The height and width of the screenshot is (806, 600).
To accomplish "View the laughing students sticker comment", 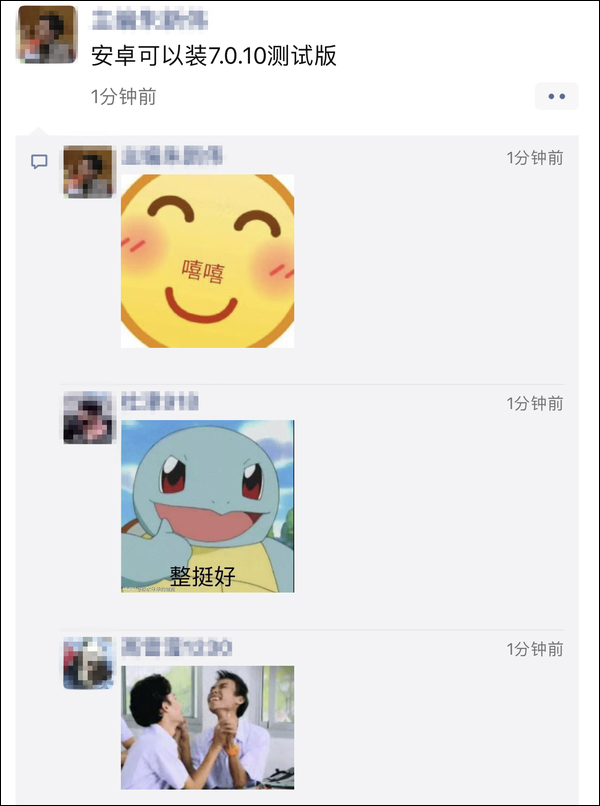I will (x=207, y=727).
